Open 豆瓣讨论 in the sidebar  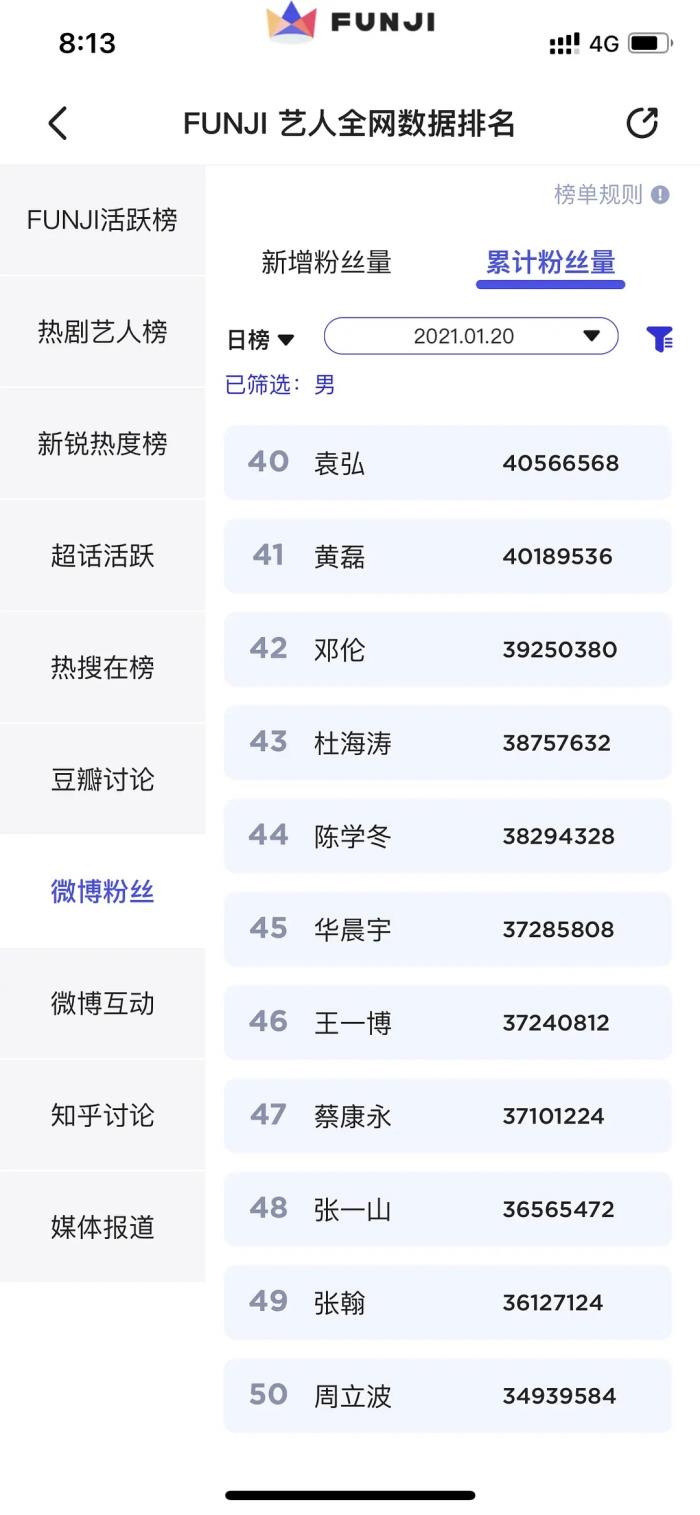[102, 780]
